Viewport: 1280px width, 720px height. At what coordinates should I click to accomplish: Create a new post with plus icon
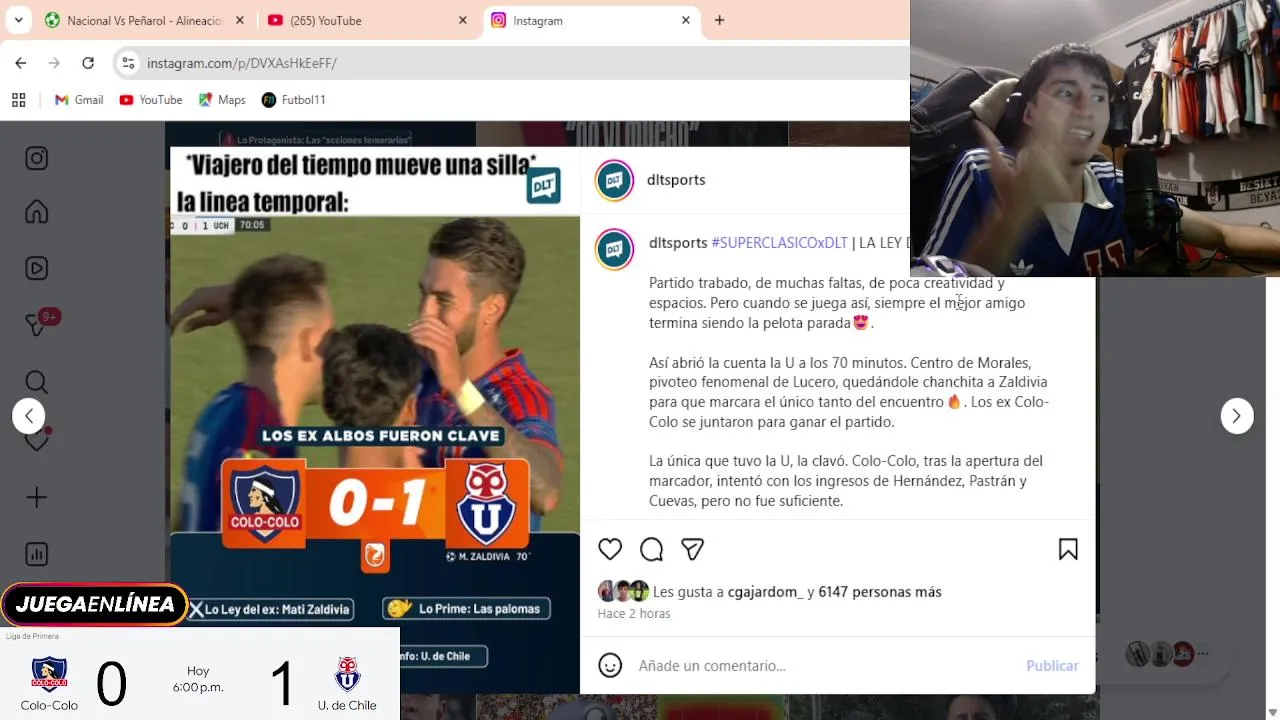pos(37,497)
